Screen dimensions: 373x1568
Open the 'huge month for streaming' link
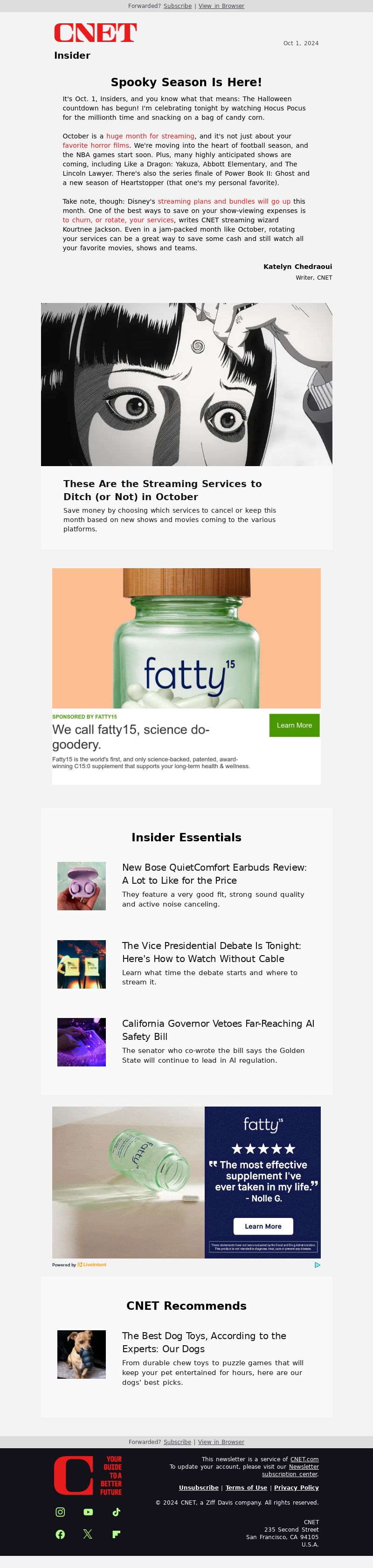[x=150, y=137]
